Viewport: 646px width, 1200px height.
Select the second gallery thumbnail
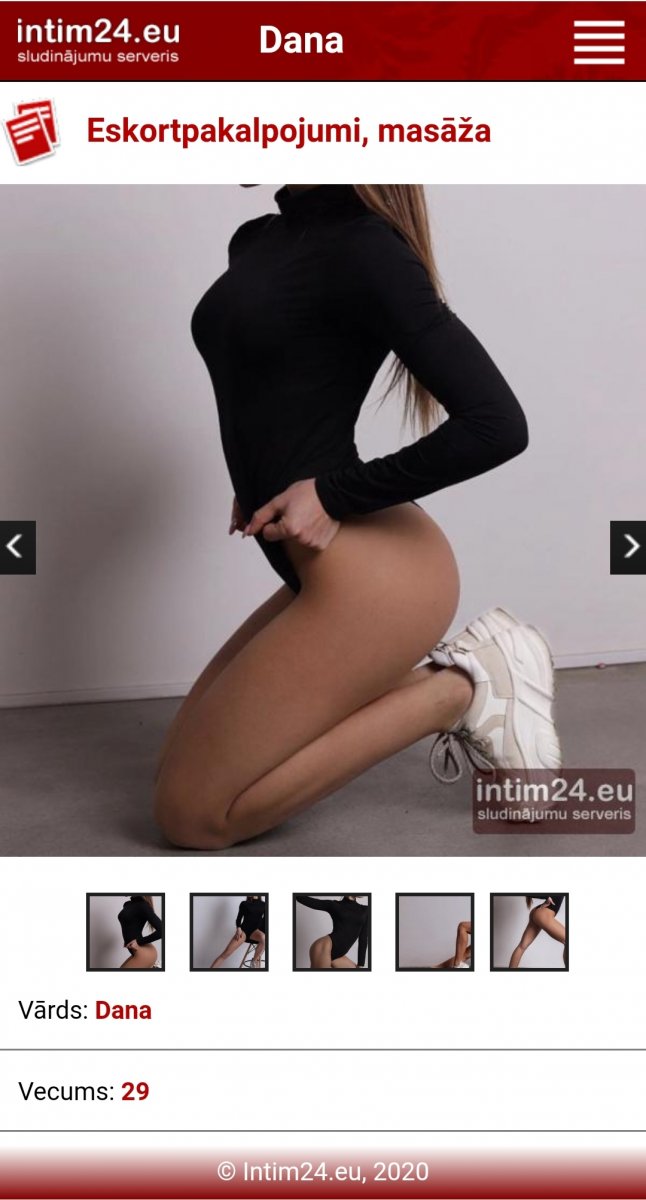click(x=229, y=932)
